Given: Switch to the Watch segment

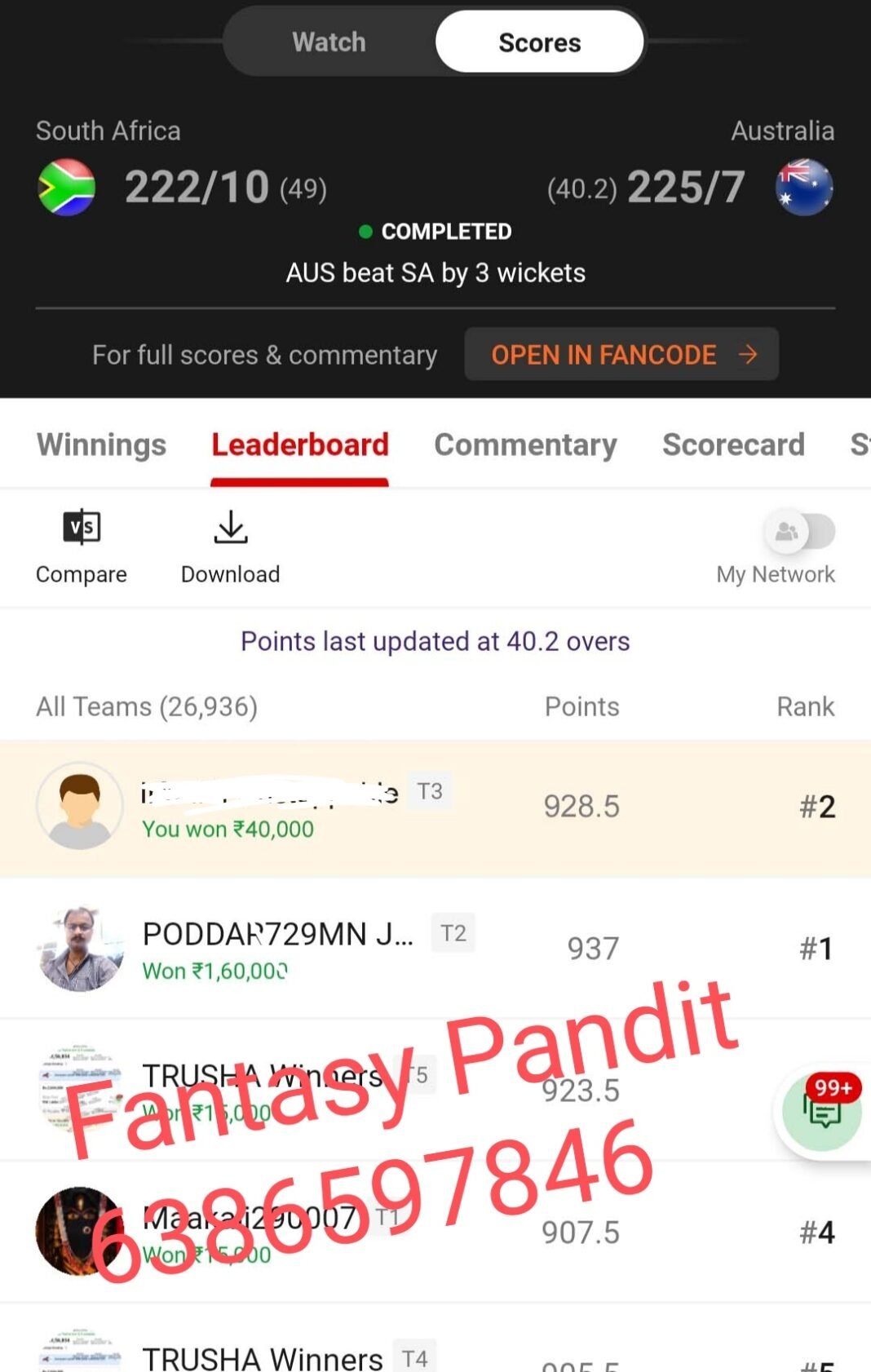Looking at the screenshot, I should coord(329,42).
